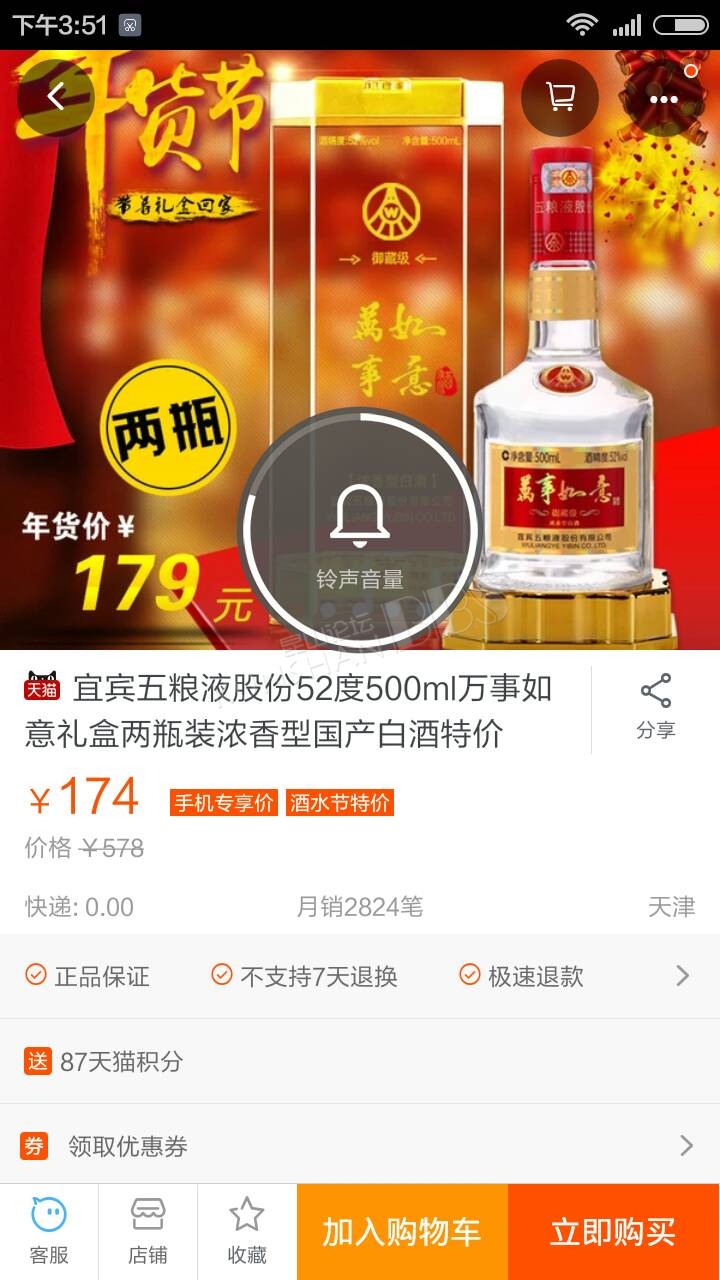This screenshot has height=1280, width=720.
Task: Open 领取优惠券 to claim coupons
Action: click(360, 1146)
